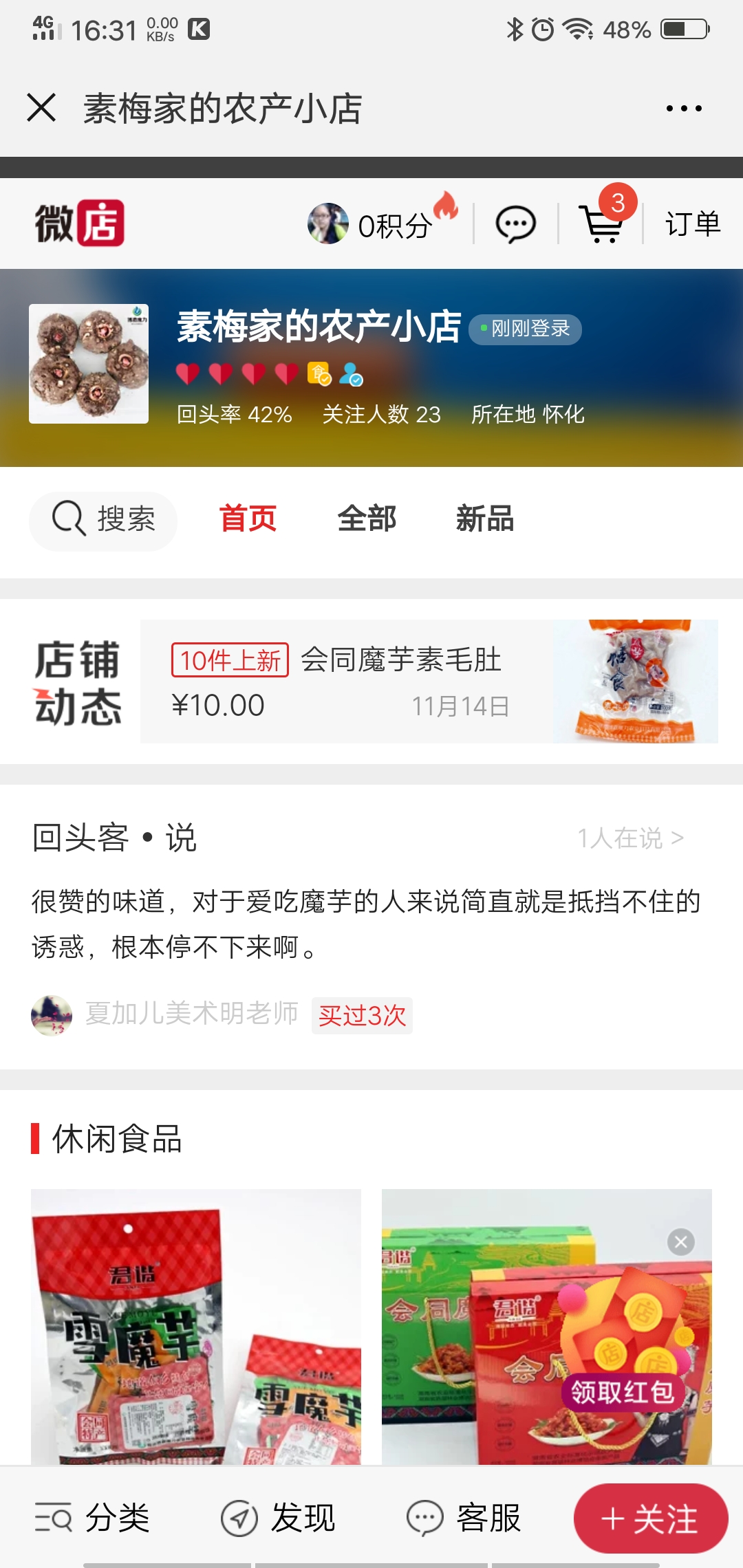Open the shopping cart
Screen dimensions: 743x1568
tap(602, 224)
